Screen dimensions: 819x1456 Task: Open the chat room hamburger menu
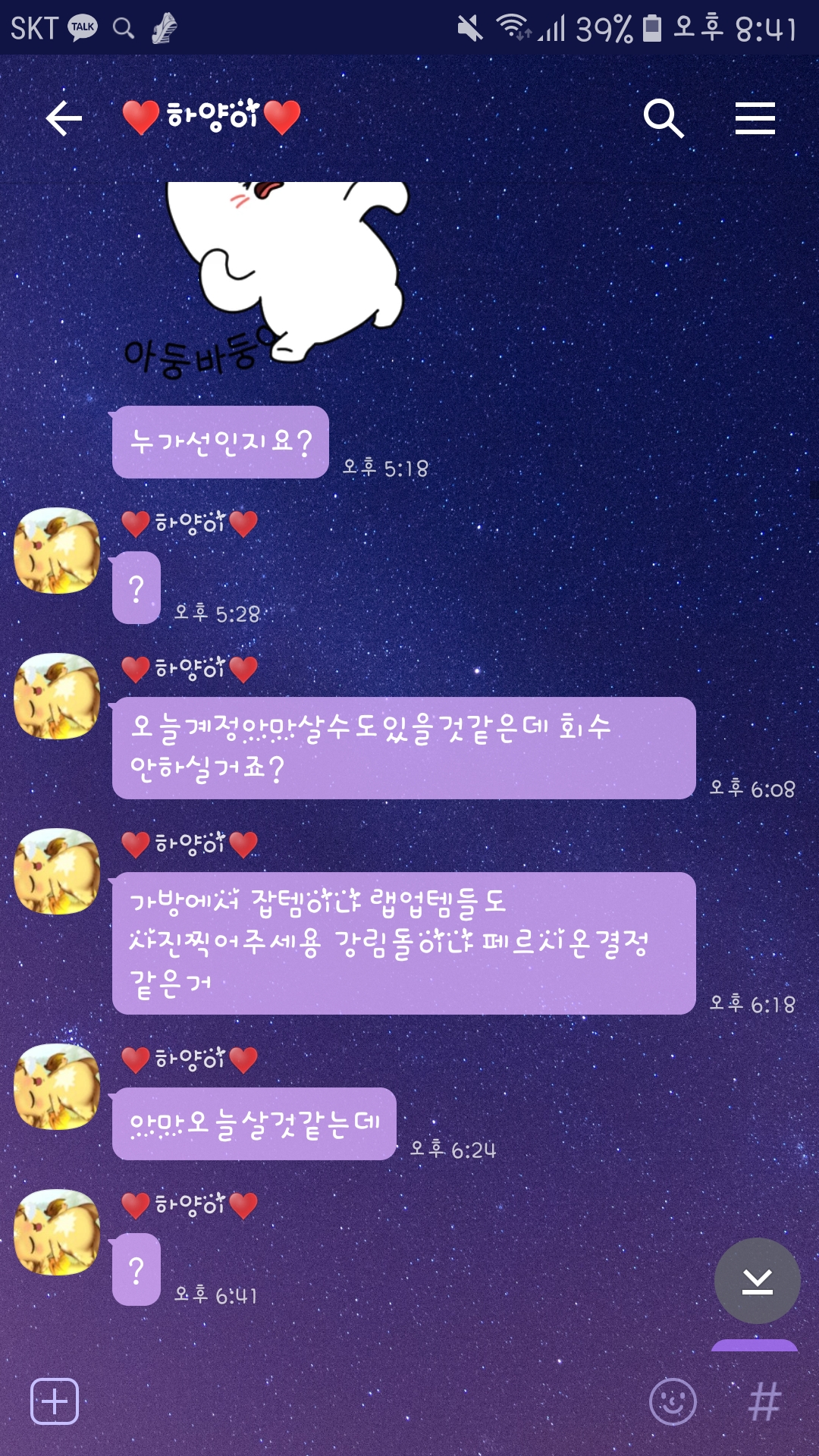pos(755,118)
